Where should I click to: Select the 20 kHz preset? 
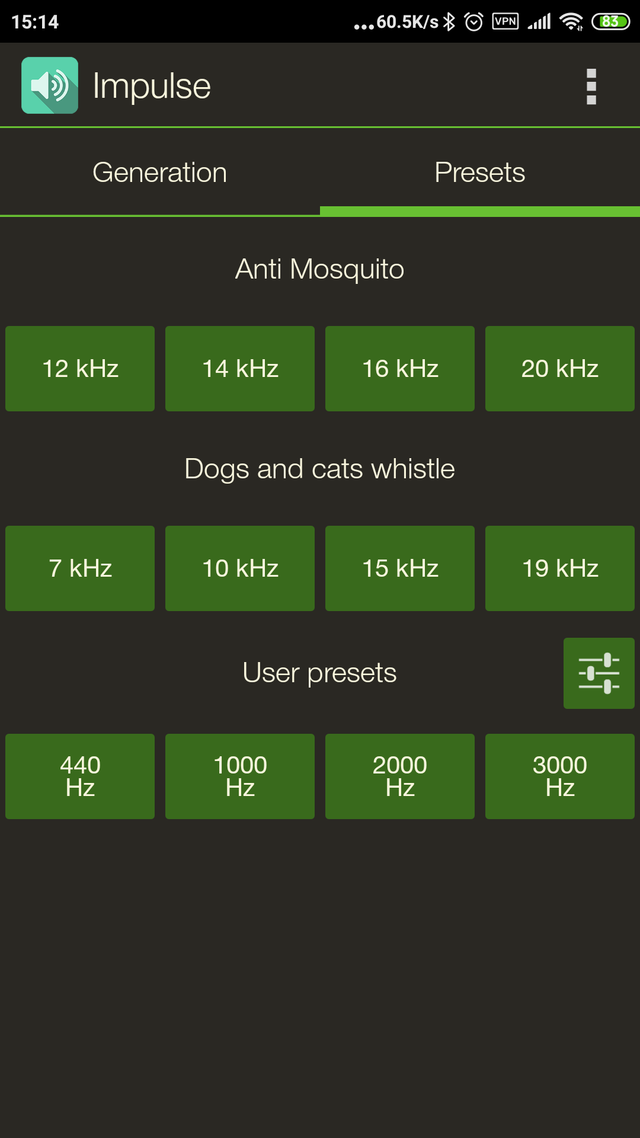[560, 369]
